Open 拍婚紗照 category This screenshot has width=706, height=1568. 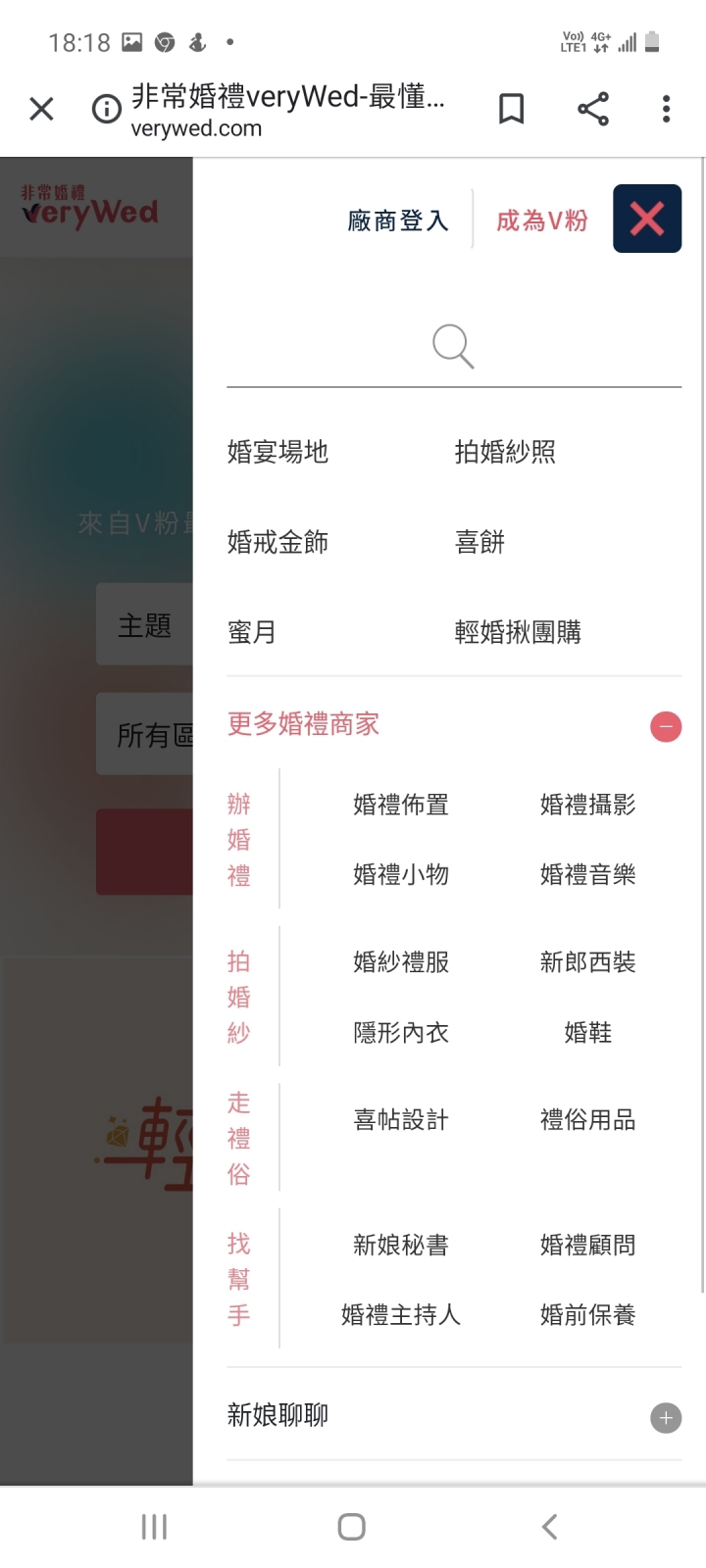point(505,452)
